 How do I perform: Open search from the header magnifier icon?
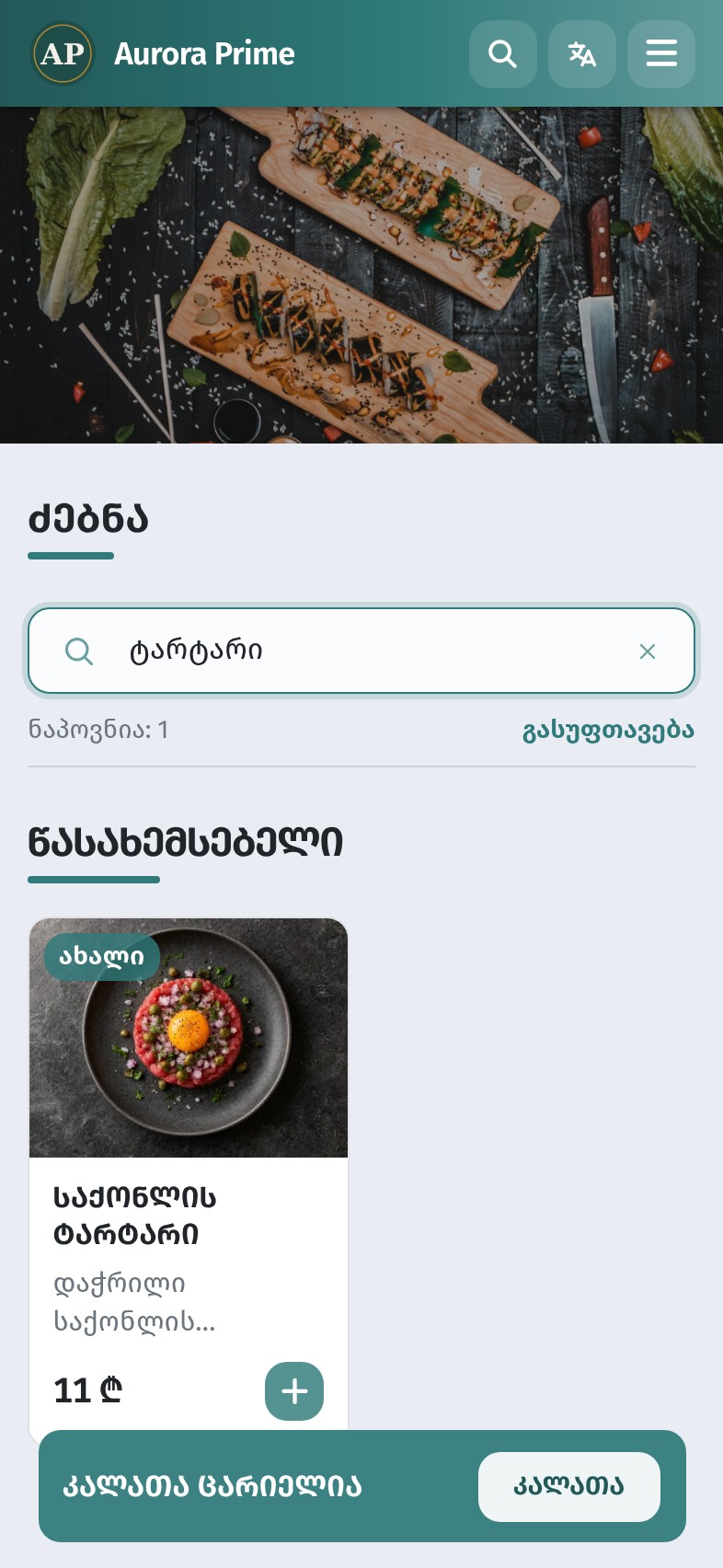(x=502, y=54)
